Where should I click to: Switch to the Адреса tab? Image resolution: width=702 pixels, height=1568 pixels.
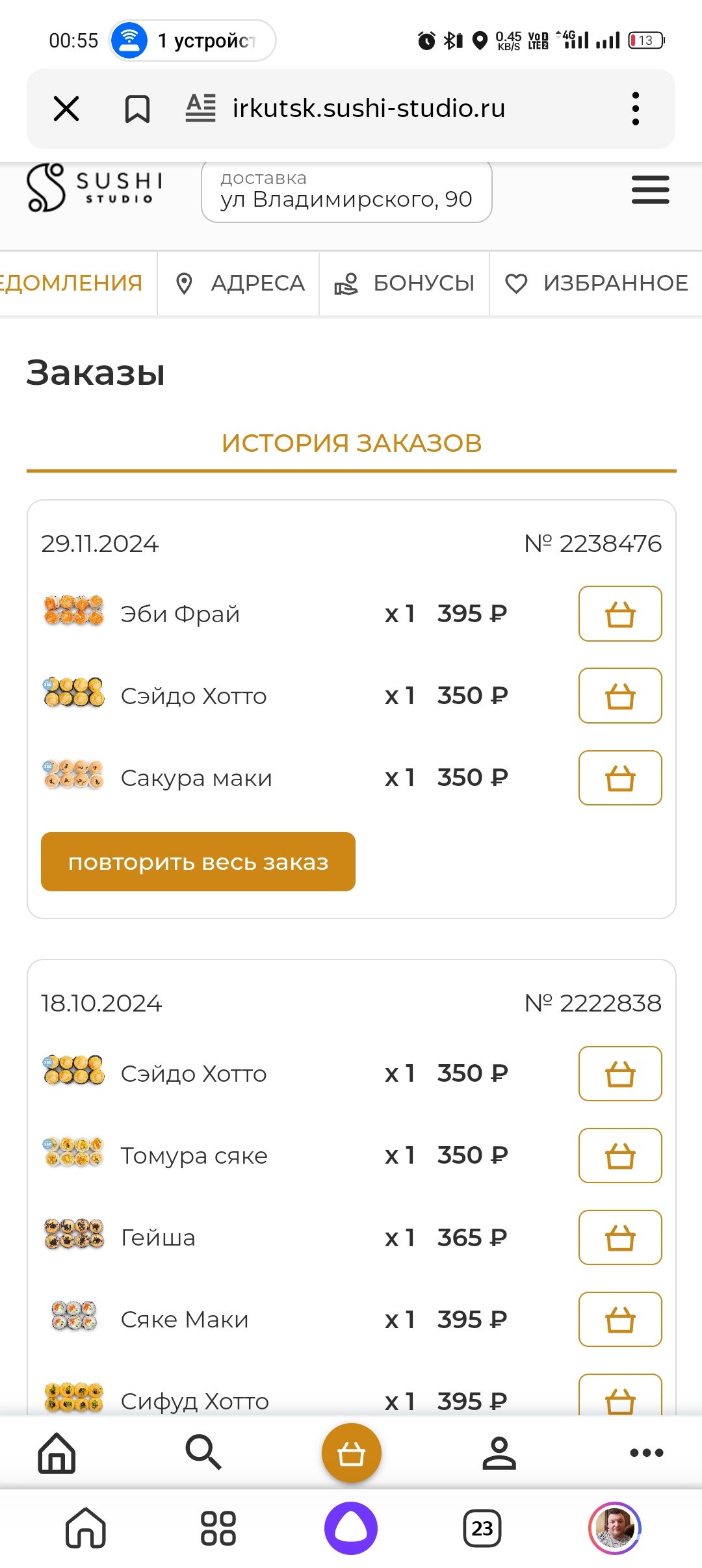pyautogui.click(x=240, y=283)
